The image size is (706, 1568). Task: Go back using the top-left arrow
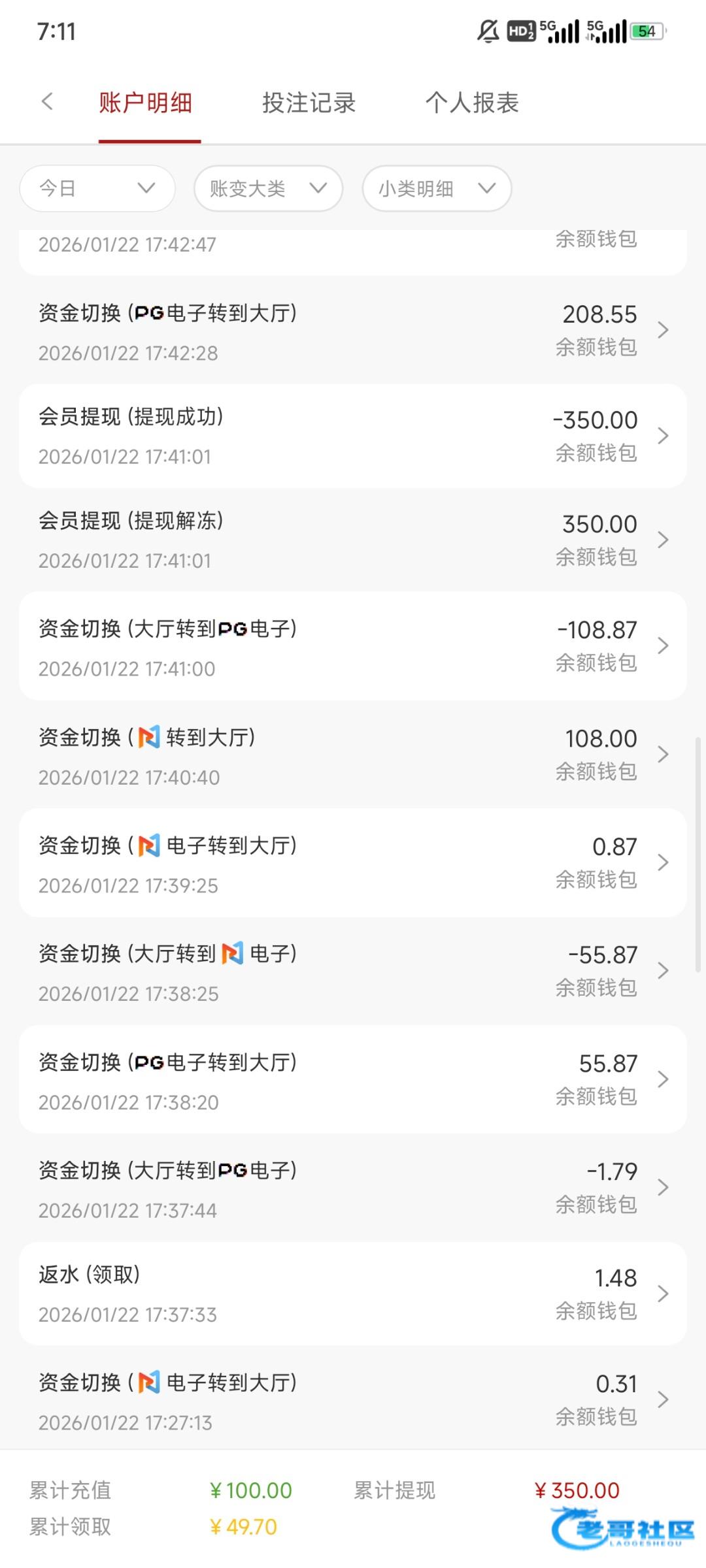(47, 102)
